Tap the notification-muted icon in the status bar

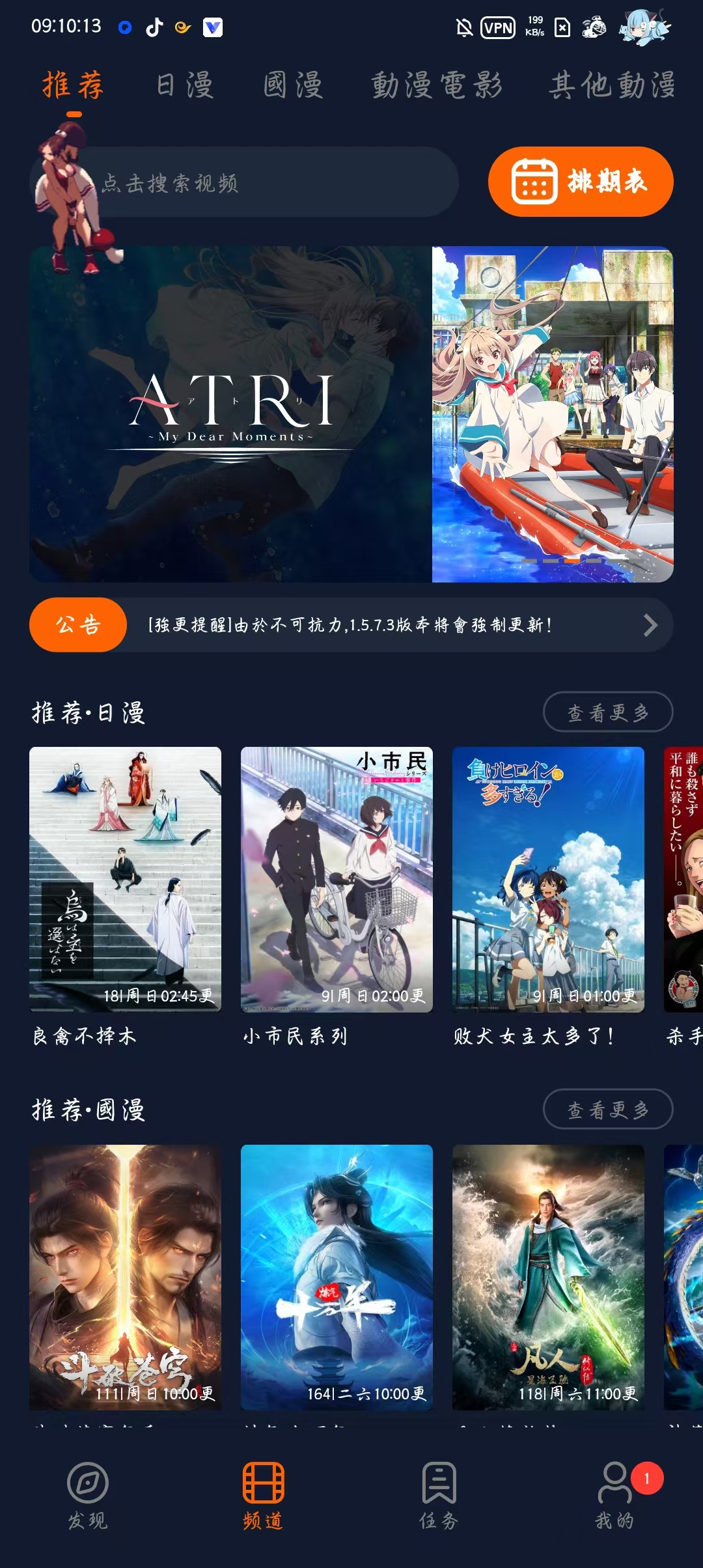tap(463, 27)
